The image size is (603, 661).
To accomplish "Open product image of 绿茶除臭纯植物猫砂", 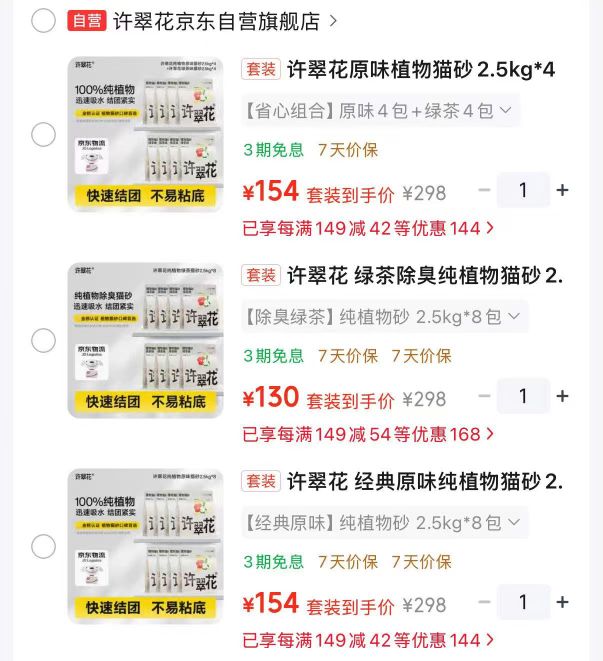I will [145, 340].
